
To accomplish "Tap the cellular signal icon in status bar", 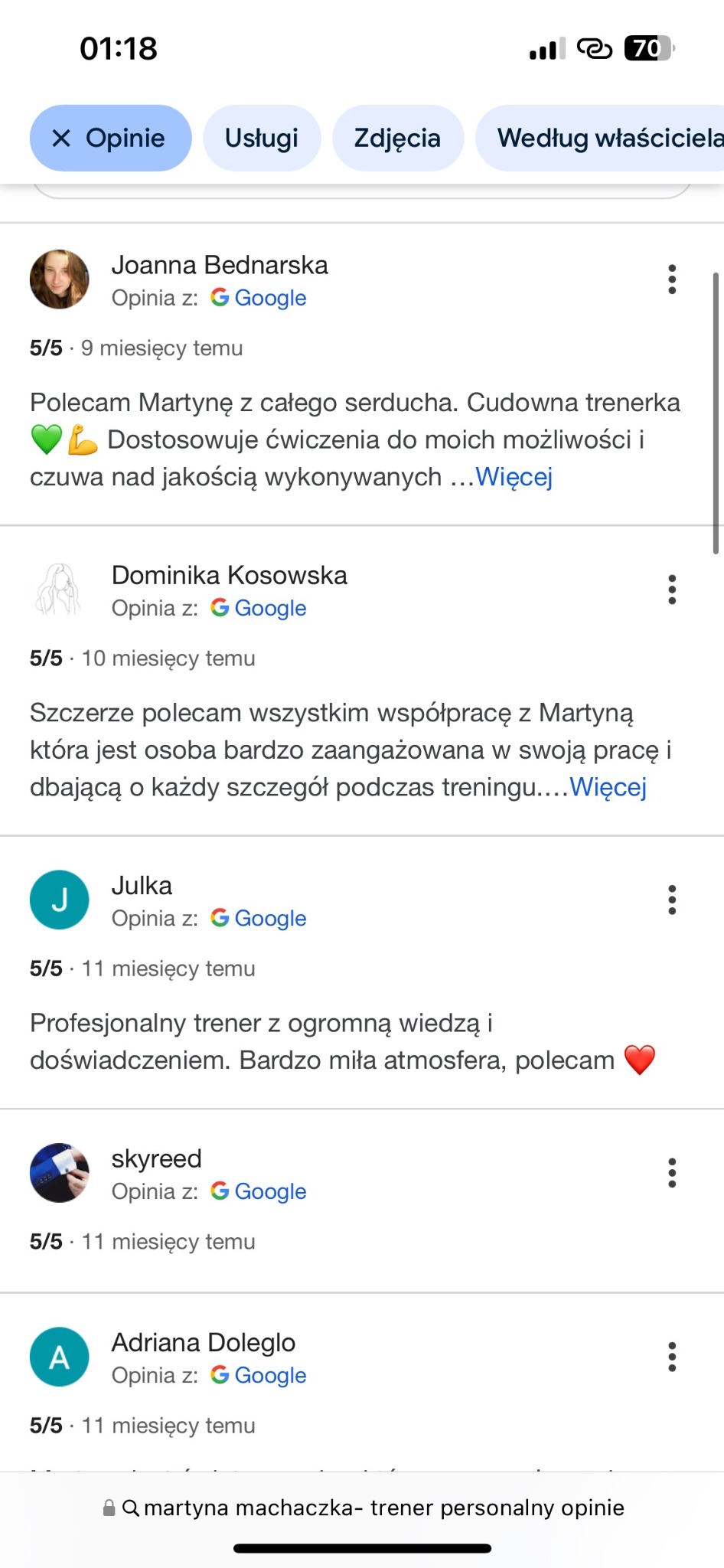I will [543, 48].
